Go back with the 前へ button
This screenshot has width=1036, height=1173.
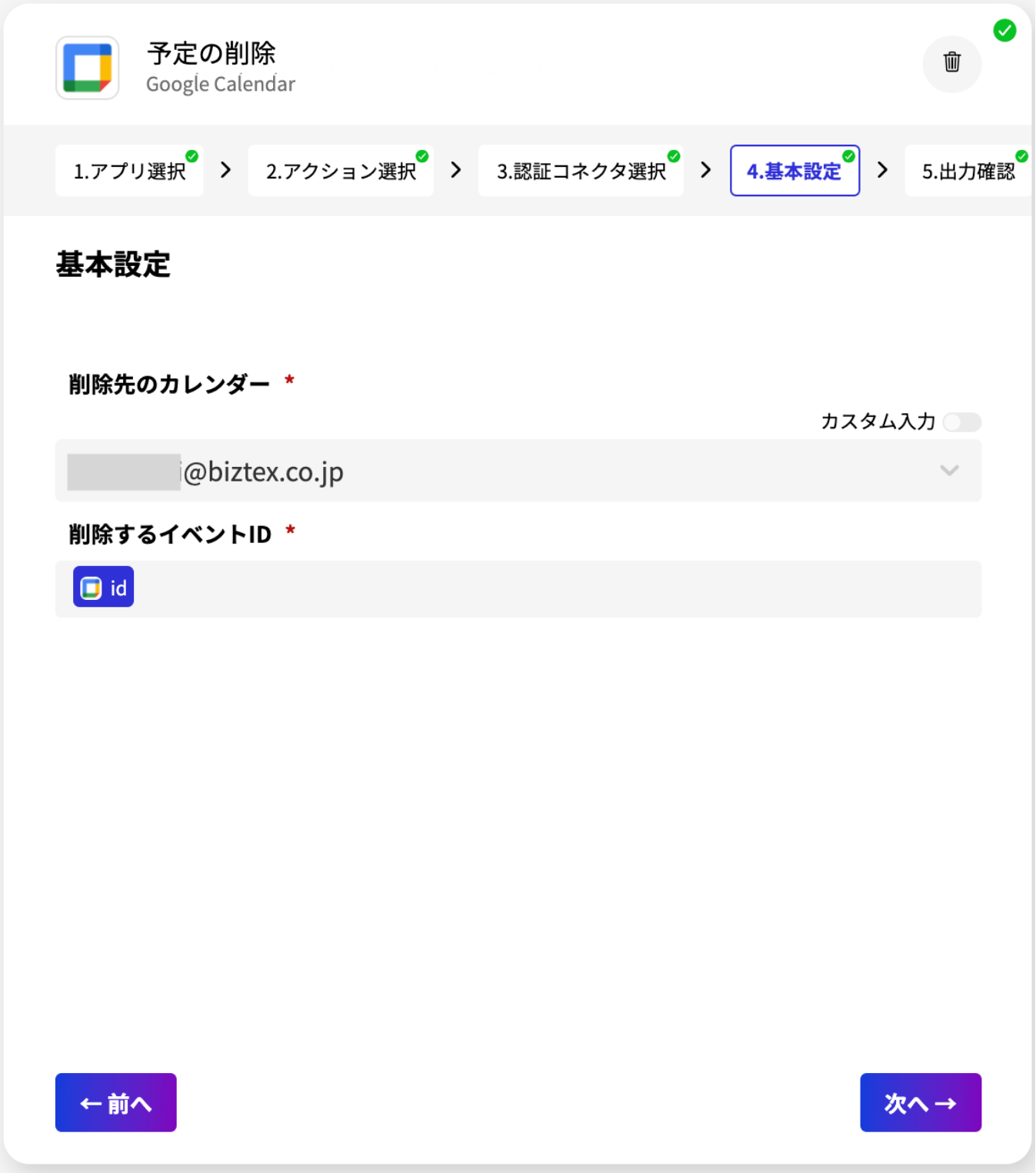[x=116, y=1102]
